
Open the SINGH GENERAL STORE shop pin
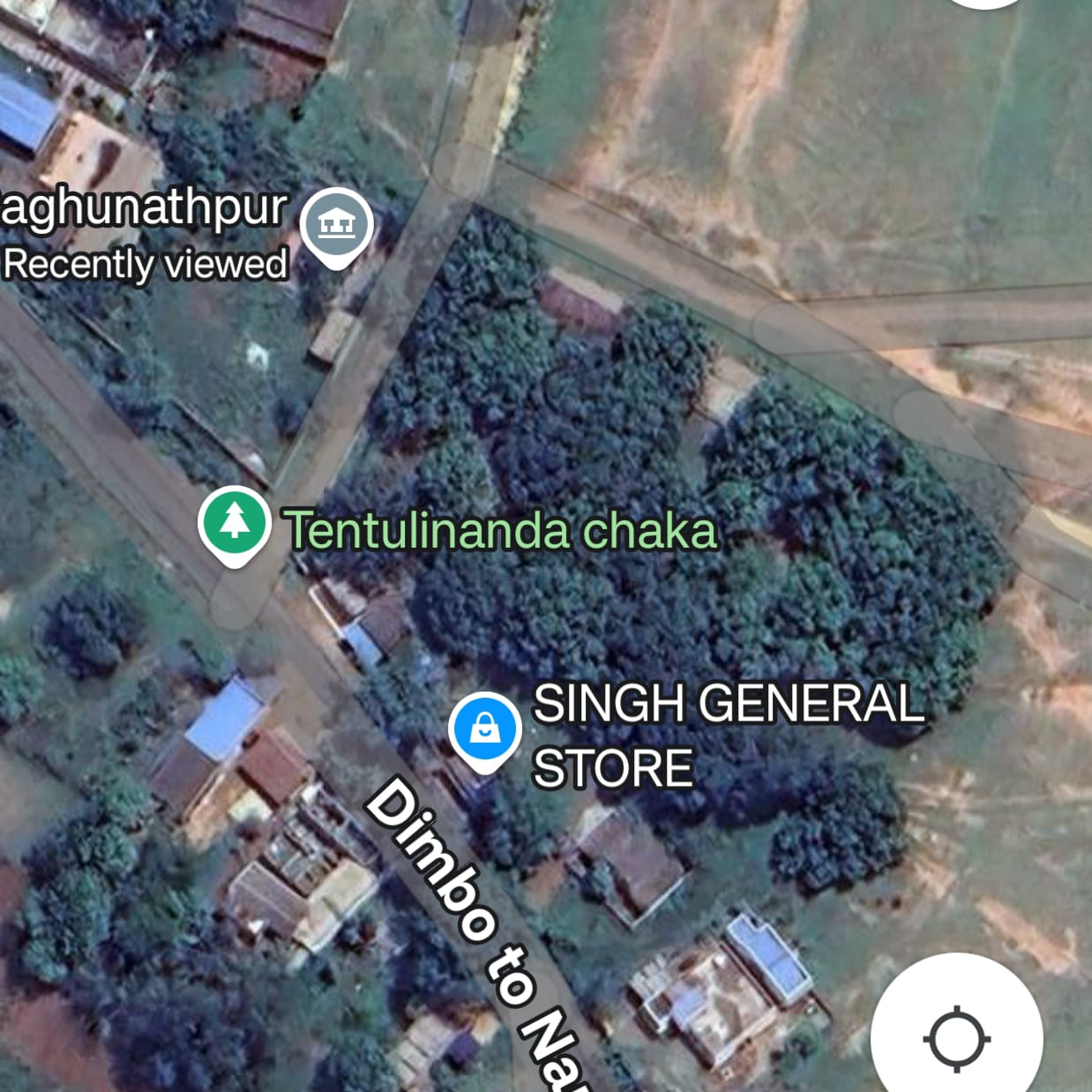tap(484, 729)
